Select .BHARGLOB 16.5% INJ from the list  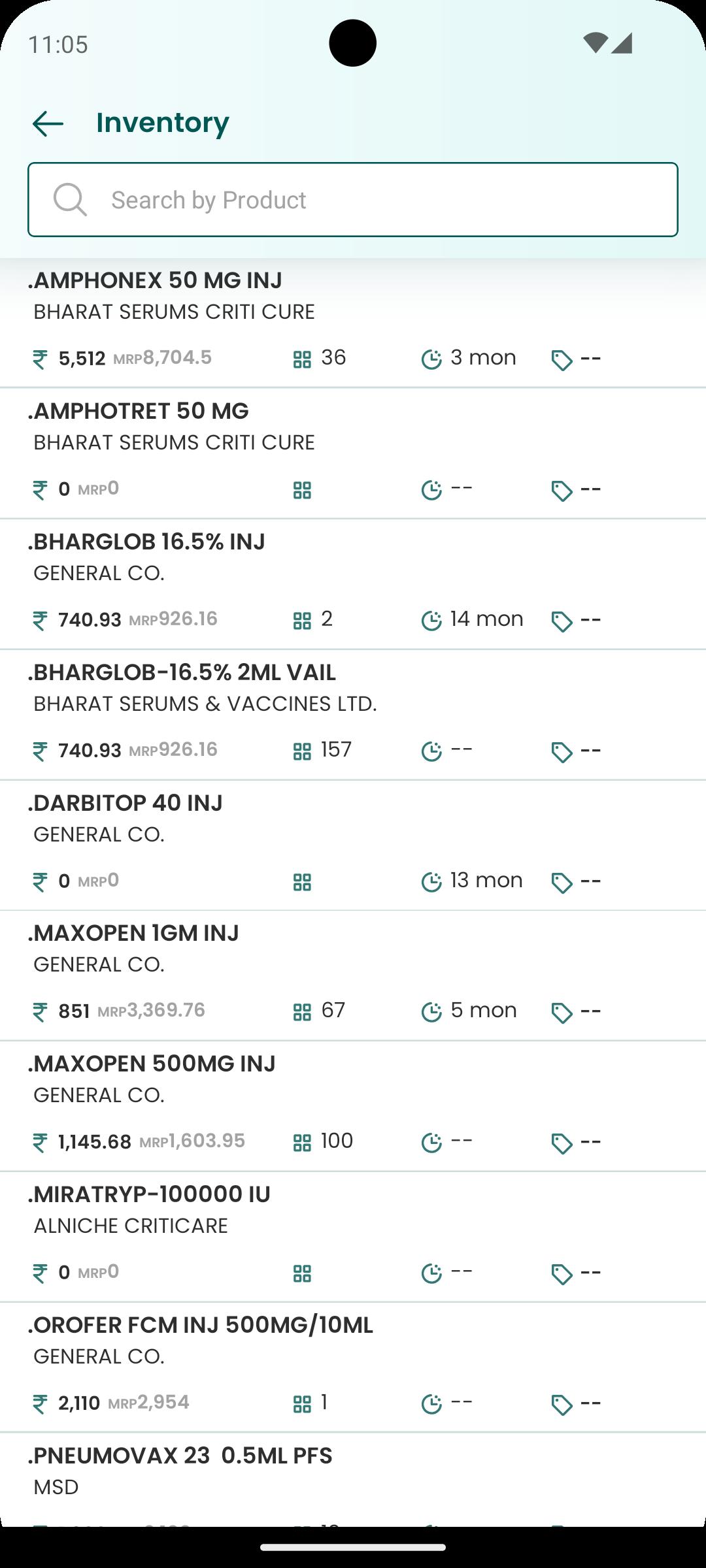tap(353, 584)
